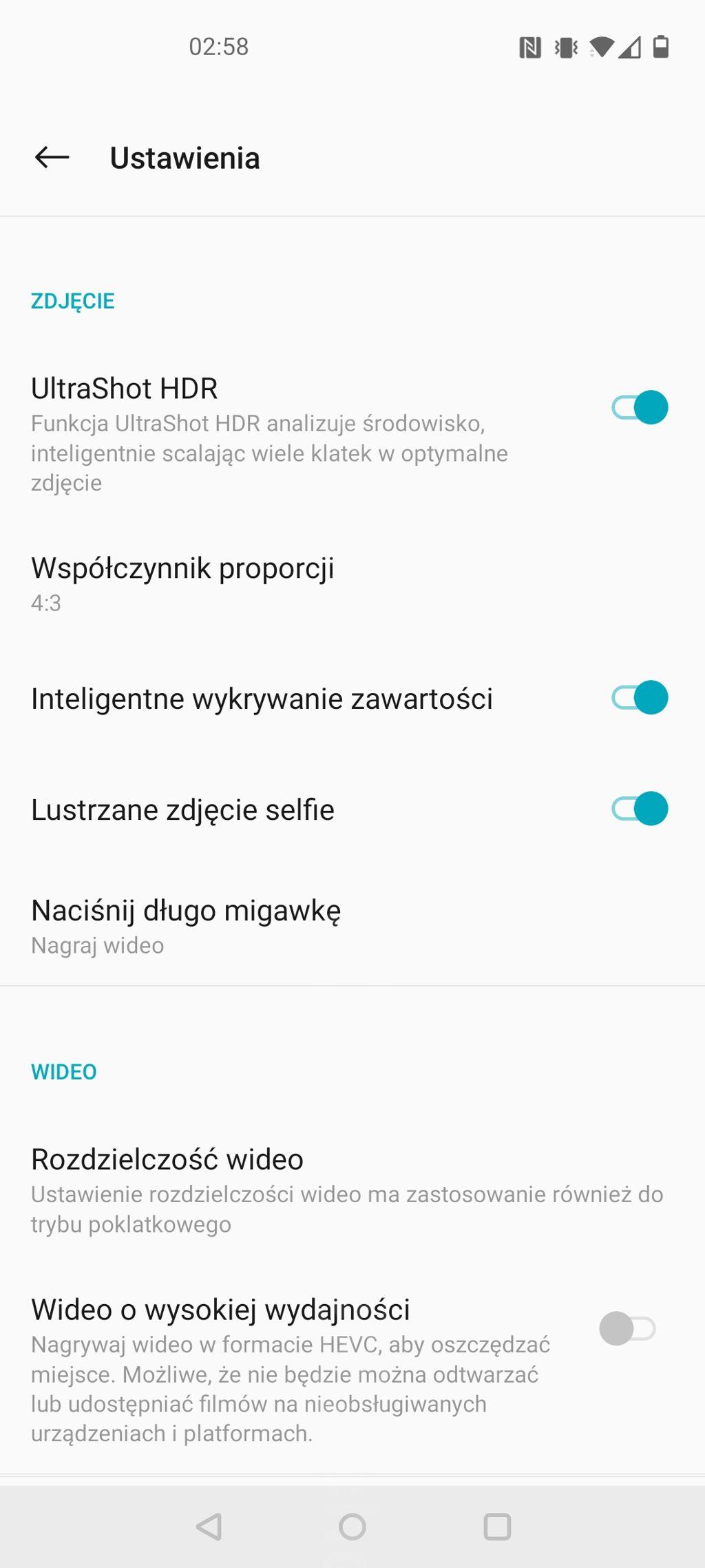The image size is (705, 1568).
Task: Tap the system home button
Action: pos(352,1527)
